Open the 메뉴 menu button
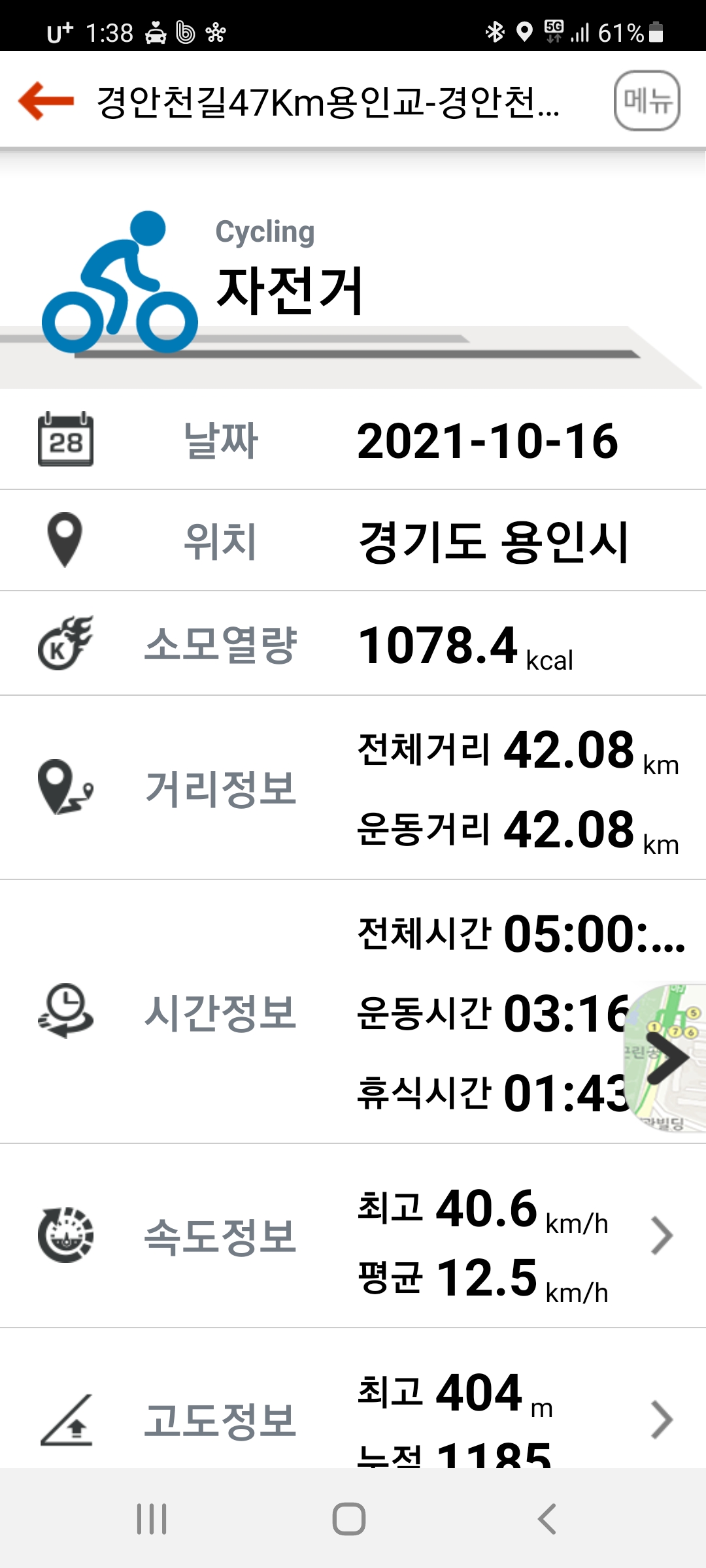 tap(647, 101)
